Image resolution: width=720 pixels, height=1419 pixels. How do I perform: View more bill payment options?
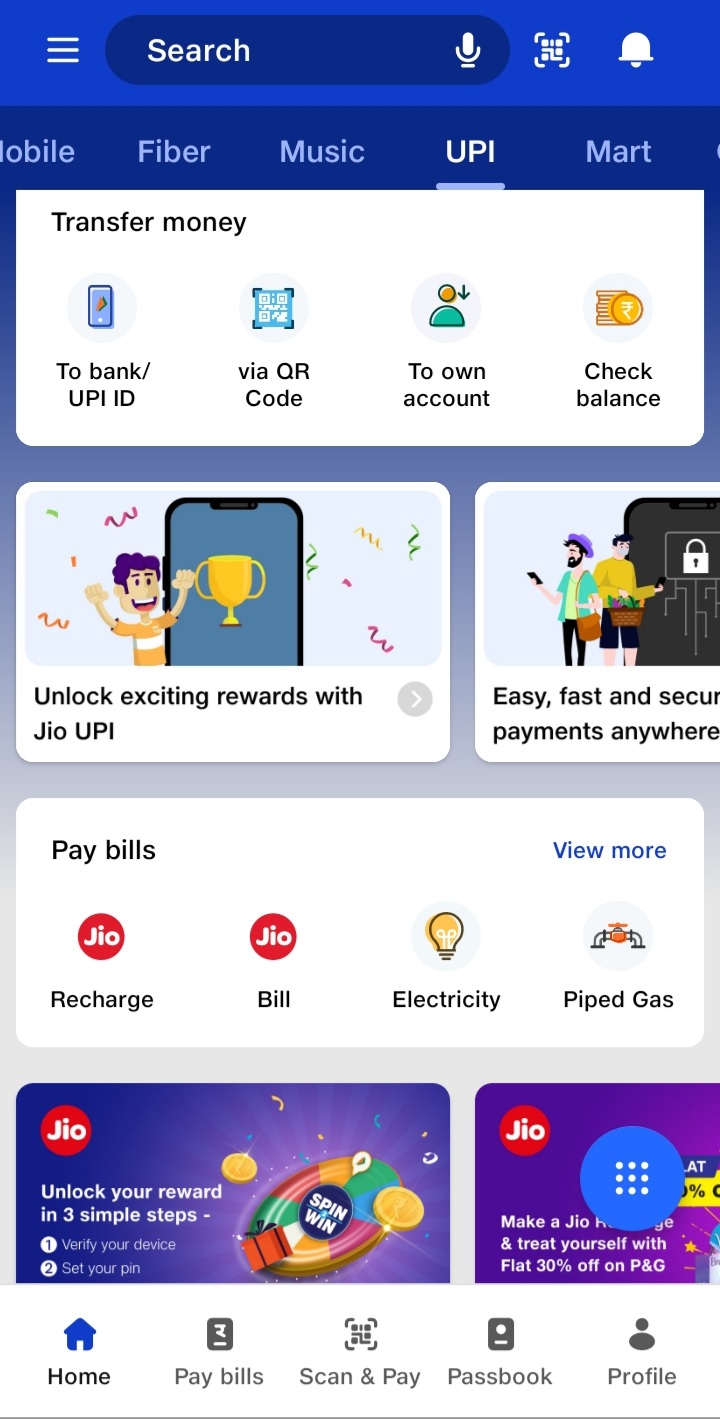pos(609,850)
